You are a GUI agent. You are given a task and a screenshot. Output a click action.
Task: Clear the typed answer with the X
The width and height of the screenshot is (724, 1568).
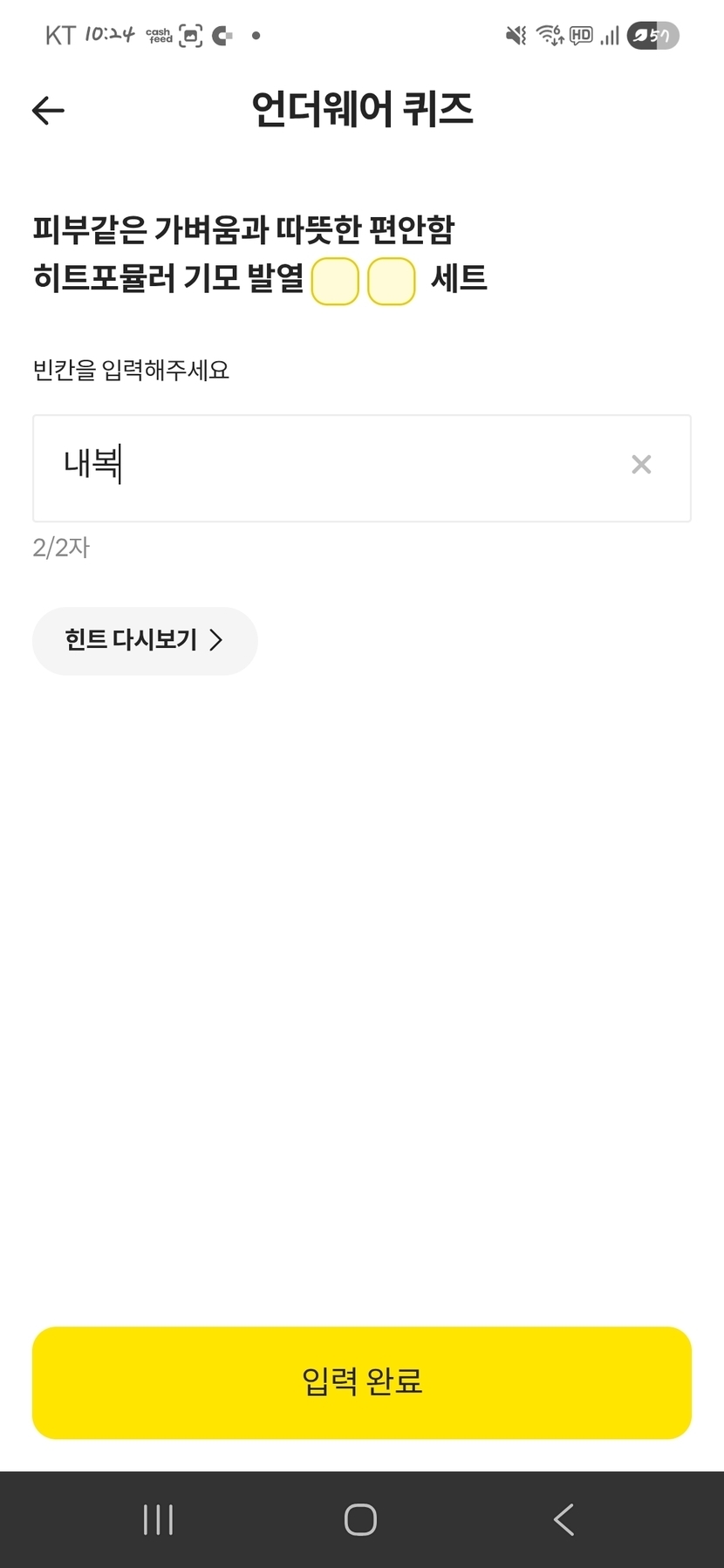pos(641,465)
